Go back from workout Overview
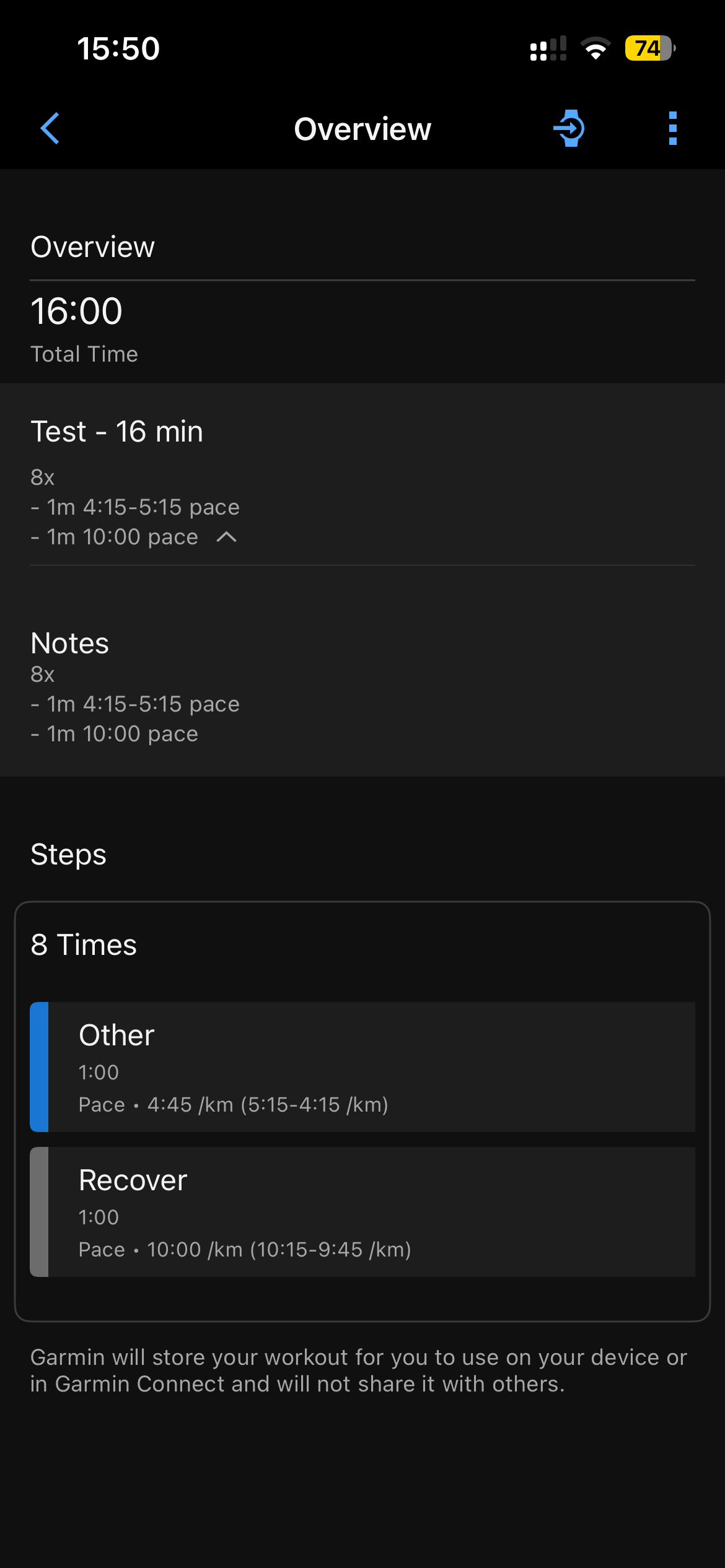 pyautogui.click(x=50, y=128)
